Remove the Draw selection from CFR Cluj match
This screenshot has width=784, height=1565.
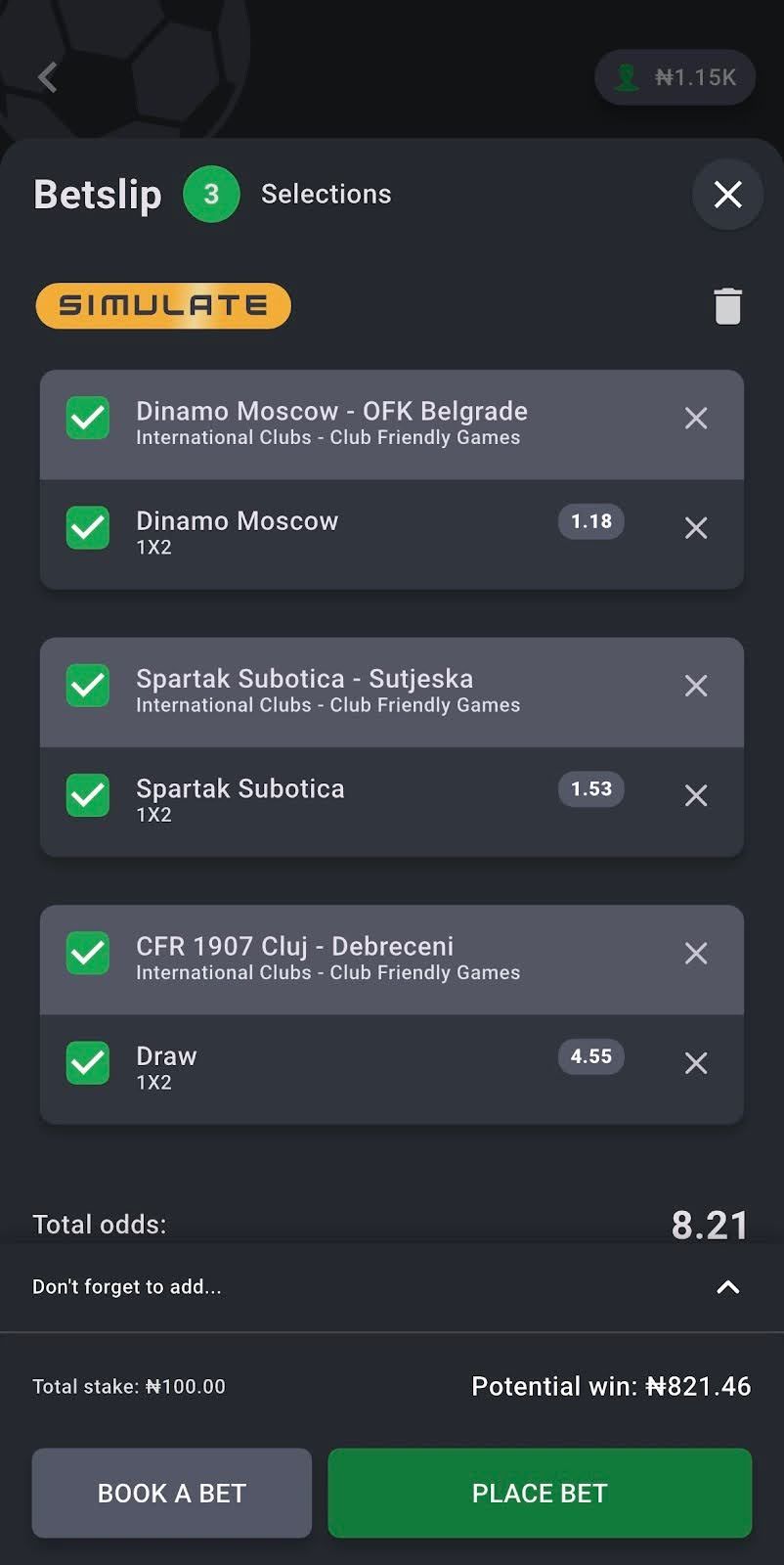[695, 1062]
